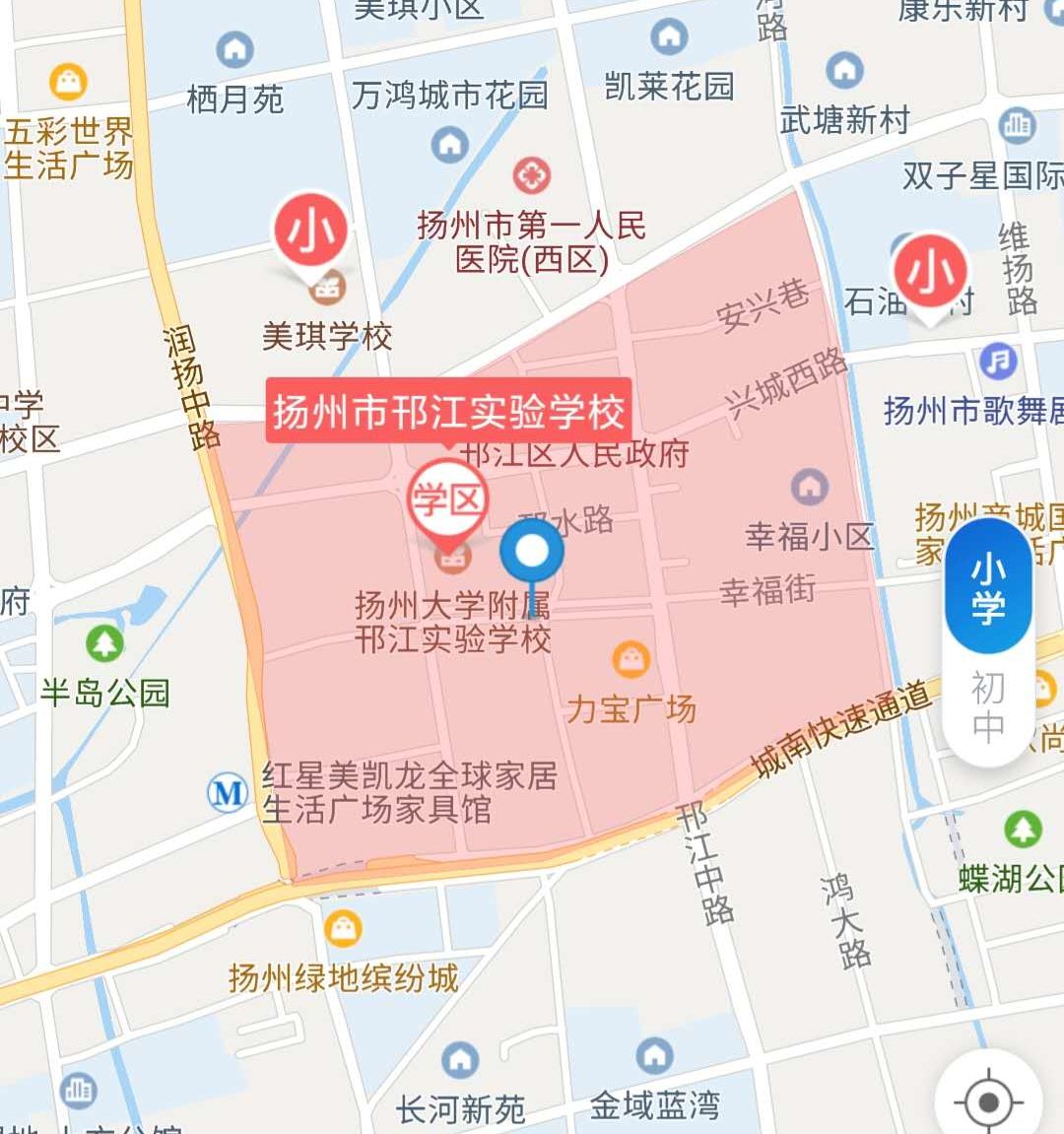
Task: Click the residential icon at 金域蓝湾
Action: 653,1053
